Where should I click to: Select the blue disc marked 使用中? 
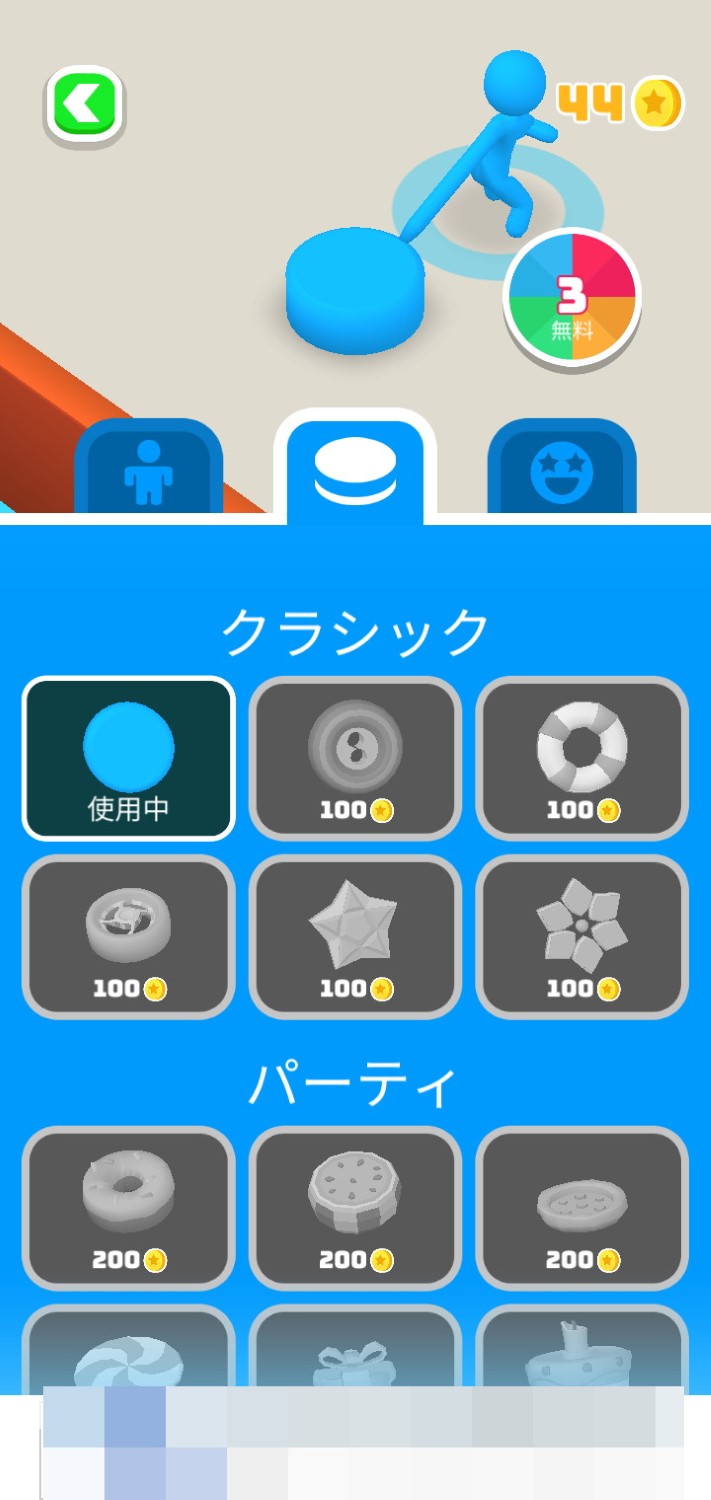point(129,758)
